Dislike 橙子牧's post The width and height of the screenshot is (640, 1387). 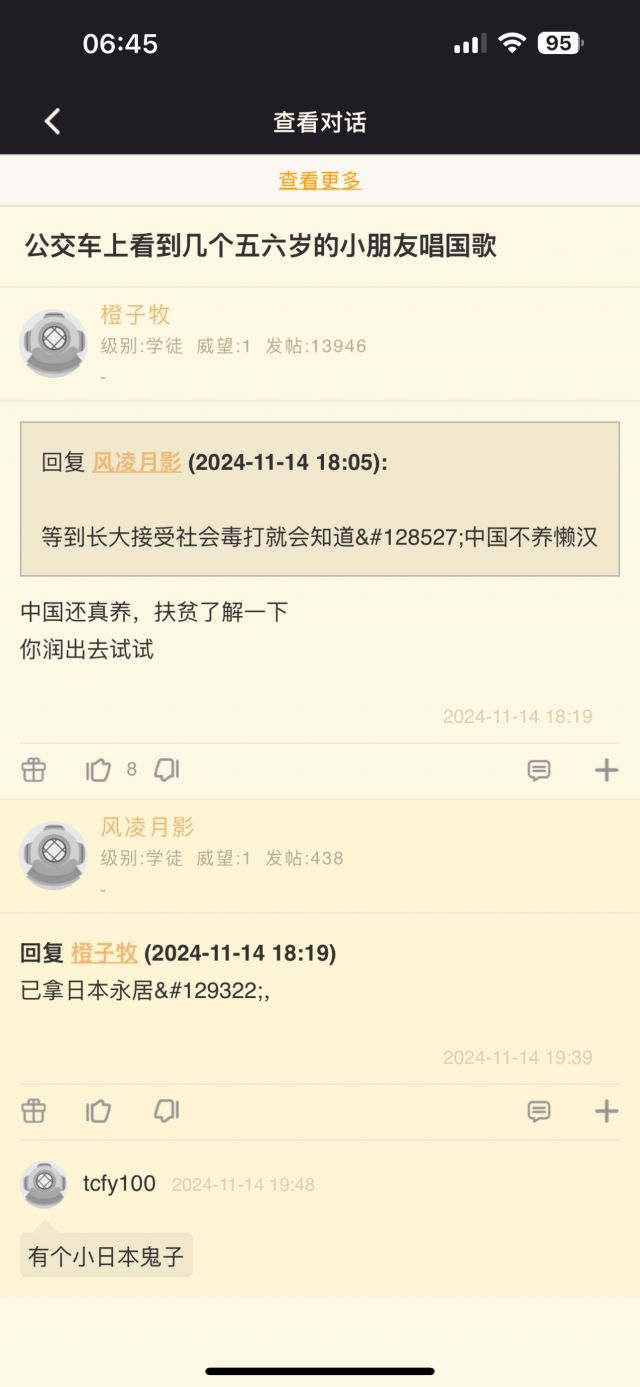pyautogui.click(x=167, y=769)
